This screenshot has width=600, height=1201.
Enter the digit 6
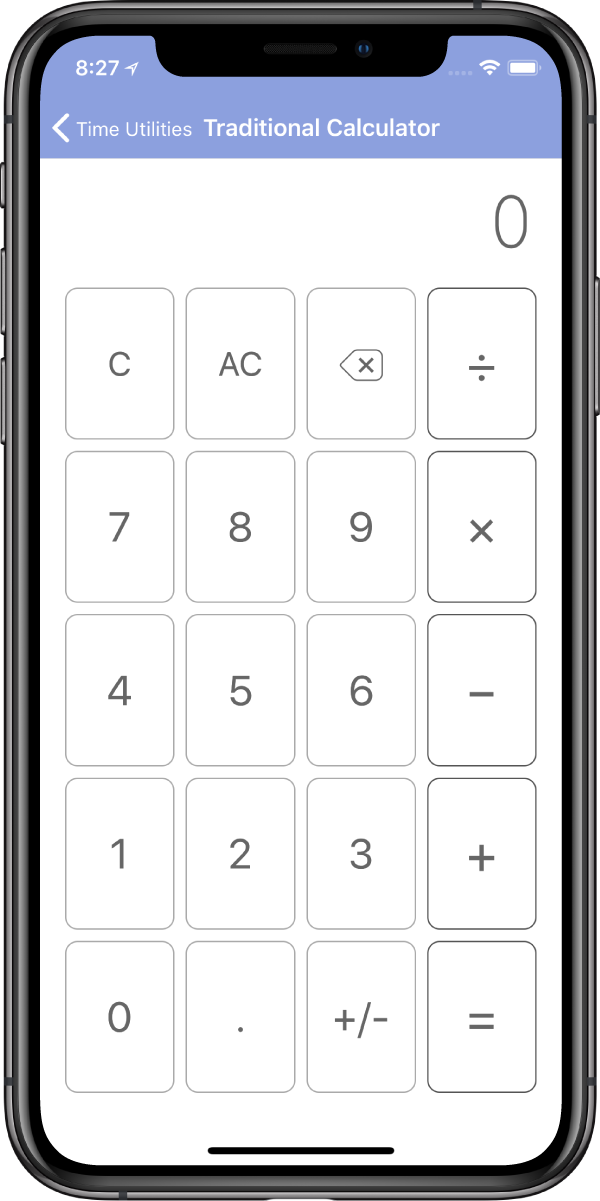tap(361, 690)
